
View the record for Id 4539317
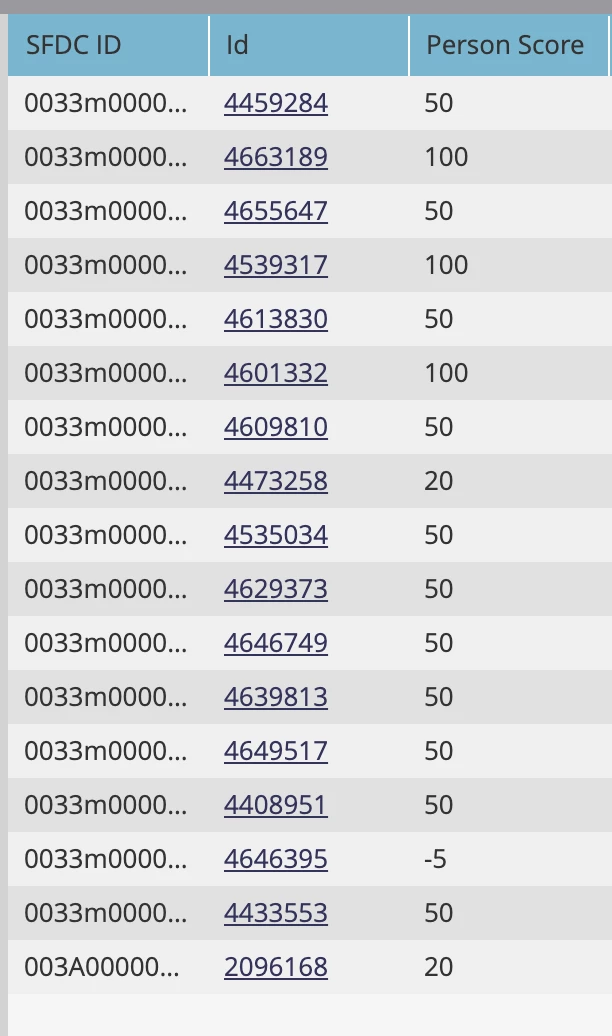tap(276, 265)
